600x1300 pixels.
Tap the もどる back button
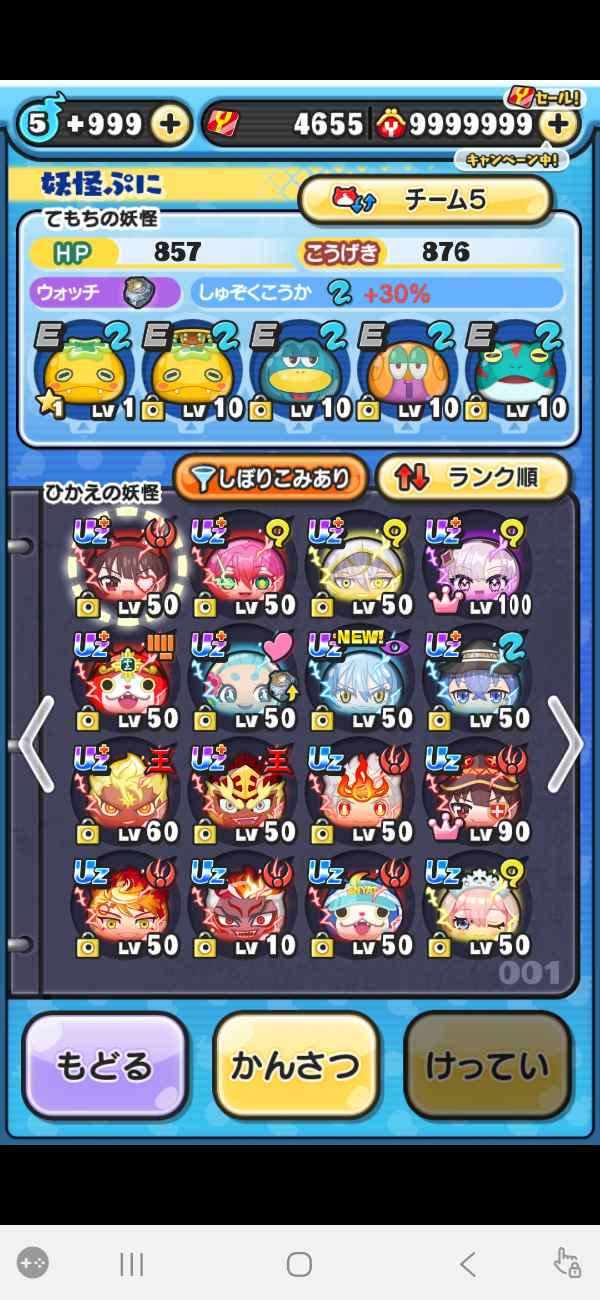click(x=105, y=1066)
